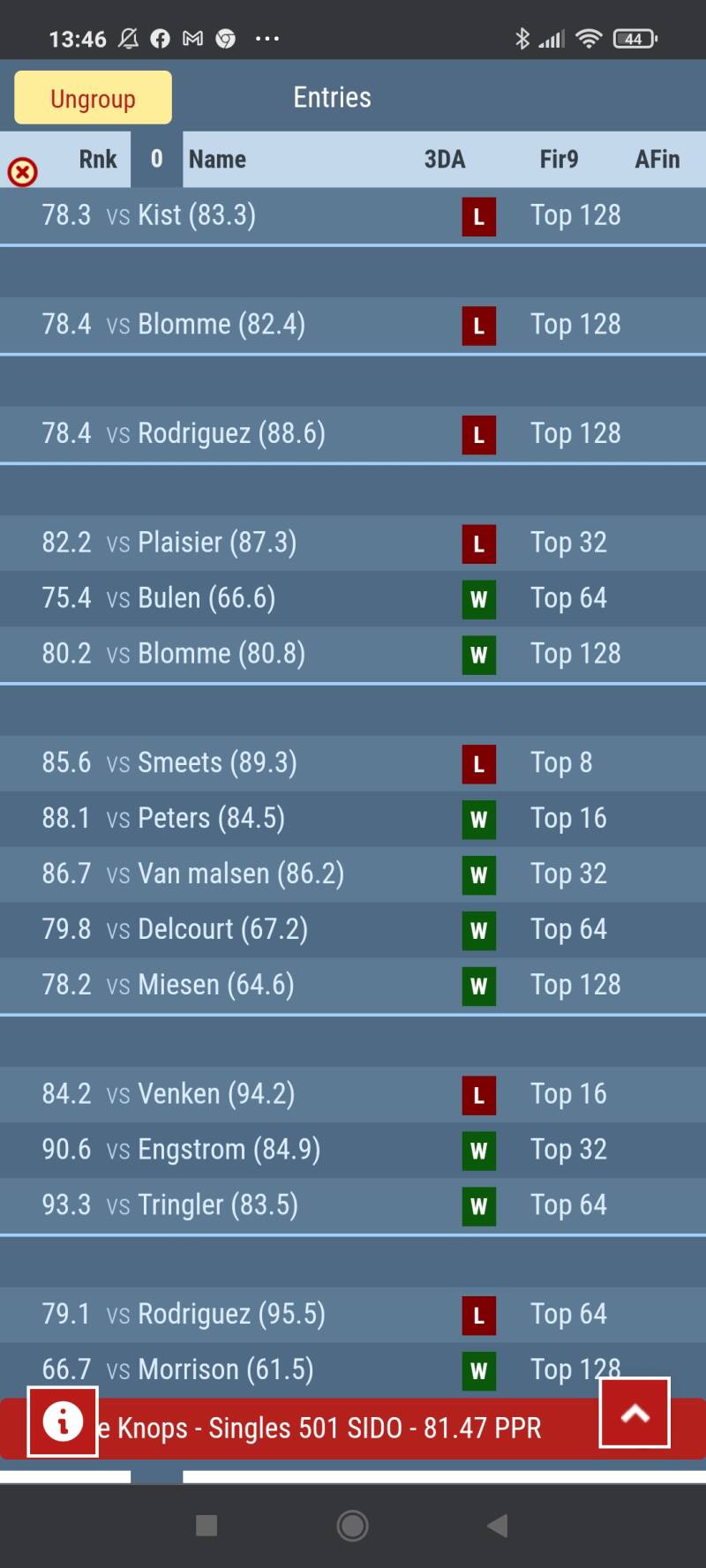Open the info icon on red banner
The image size is (706, 1568).
click(x=63, y=1421)
